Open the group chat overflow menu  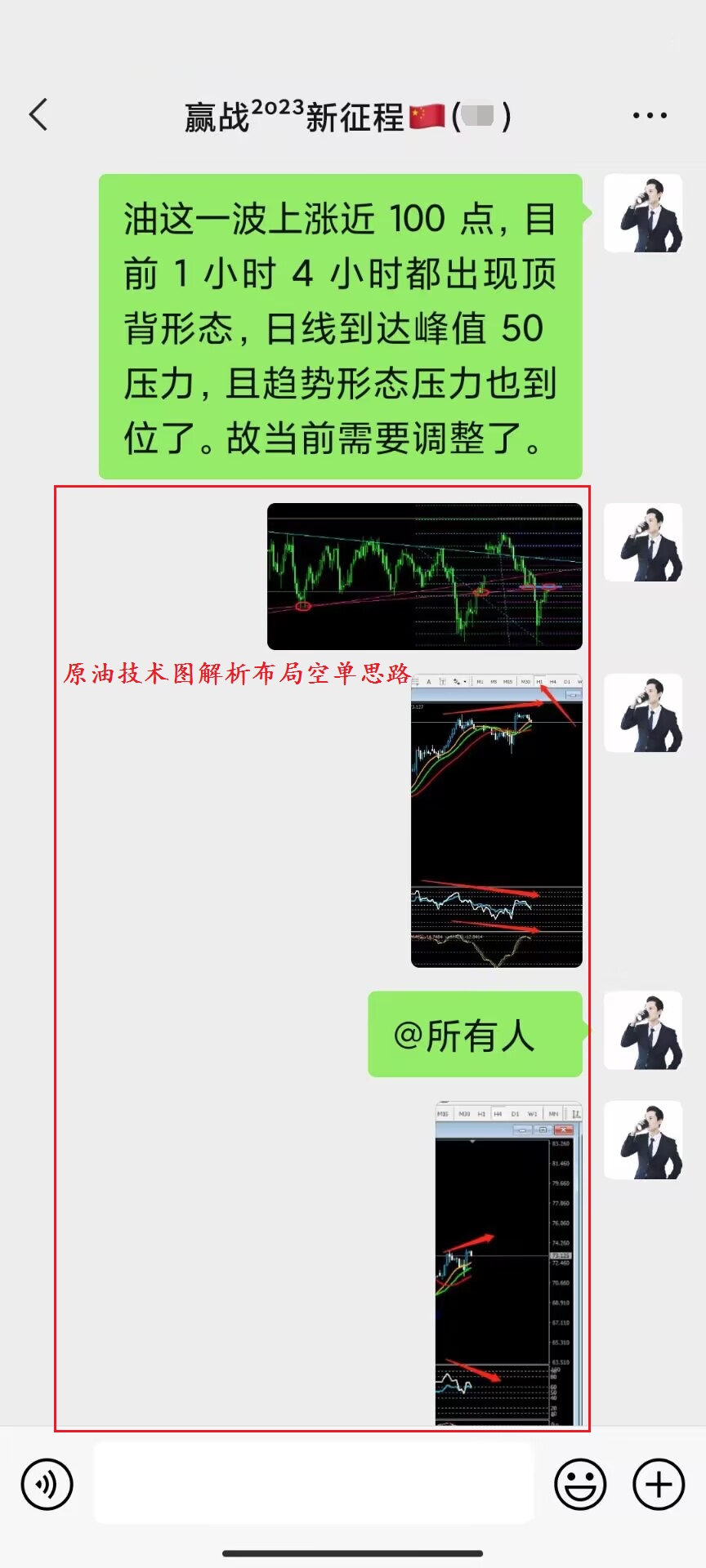650,116
